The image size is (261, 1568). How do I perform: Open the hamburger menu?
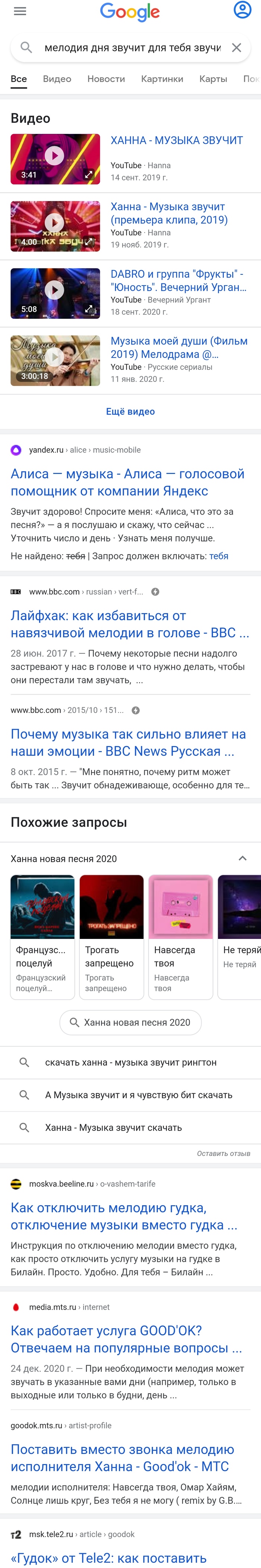20,11
